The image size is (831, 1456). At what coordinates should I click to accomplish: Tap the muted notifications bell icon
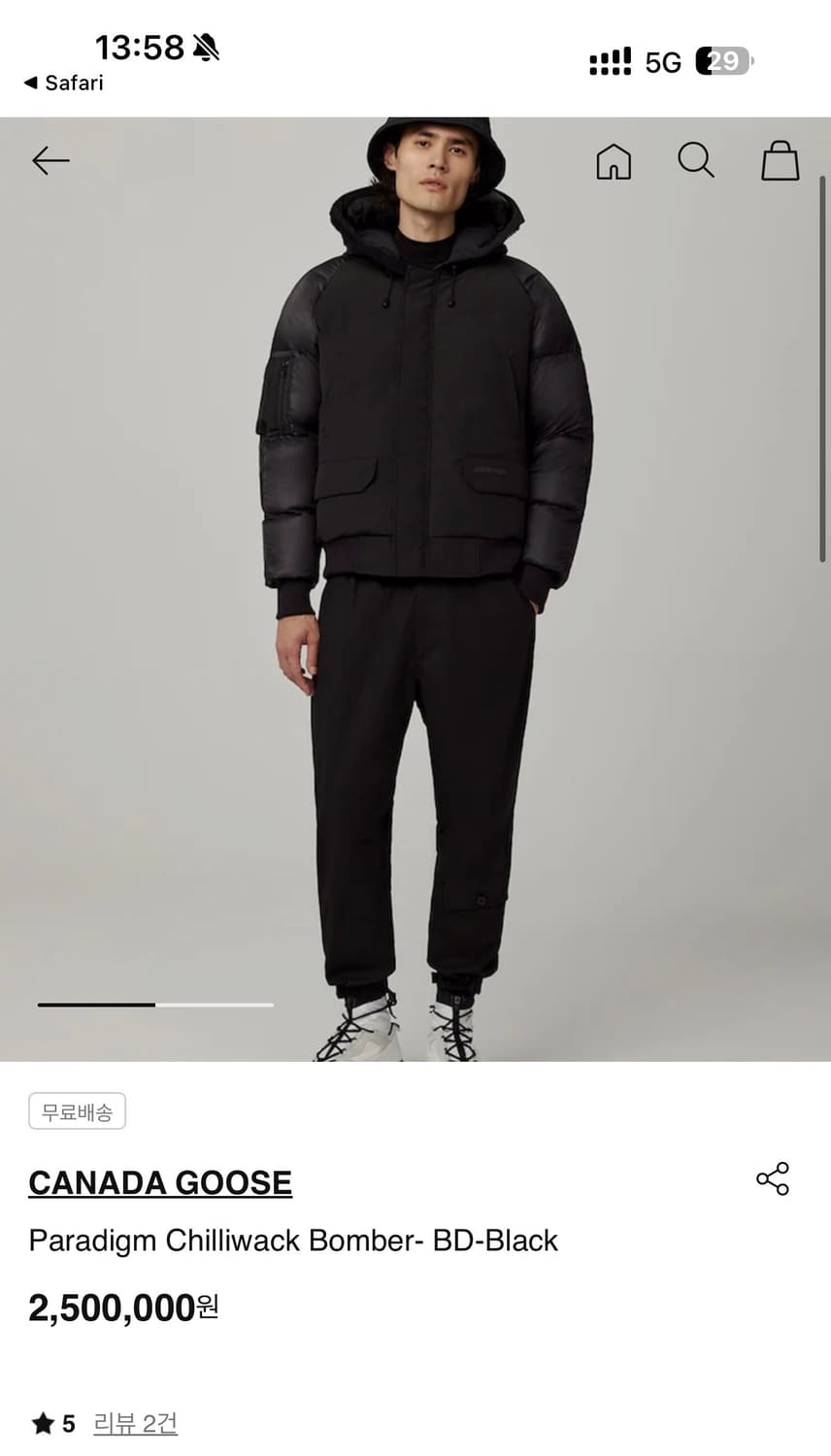pyautogui.click(x=206, y=47)
